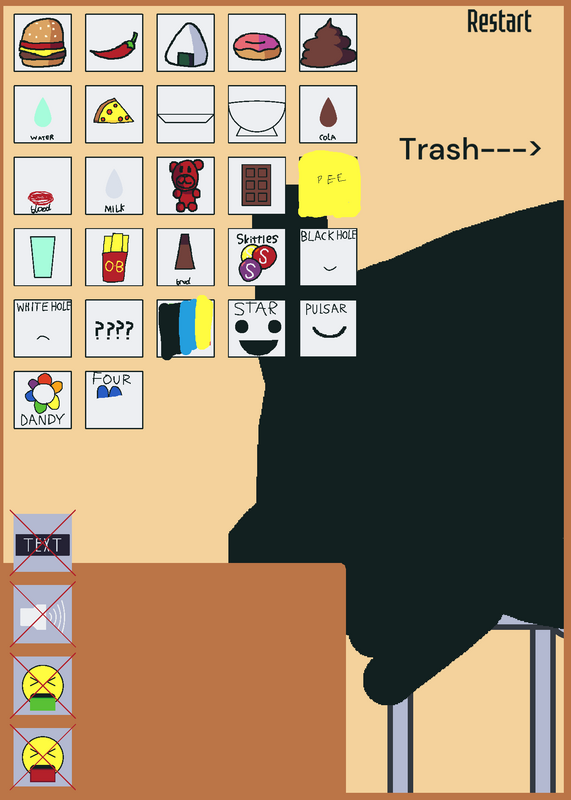571x800 pixels.
Task: Pick the STAR smiley tile
Action: (257, 329)
